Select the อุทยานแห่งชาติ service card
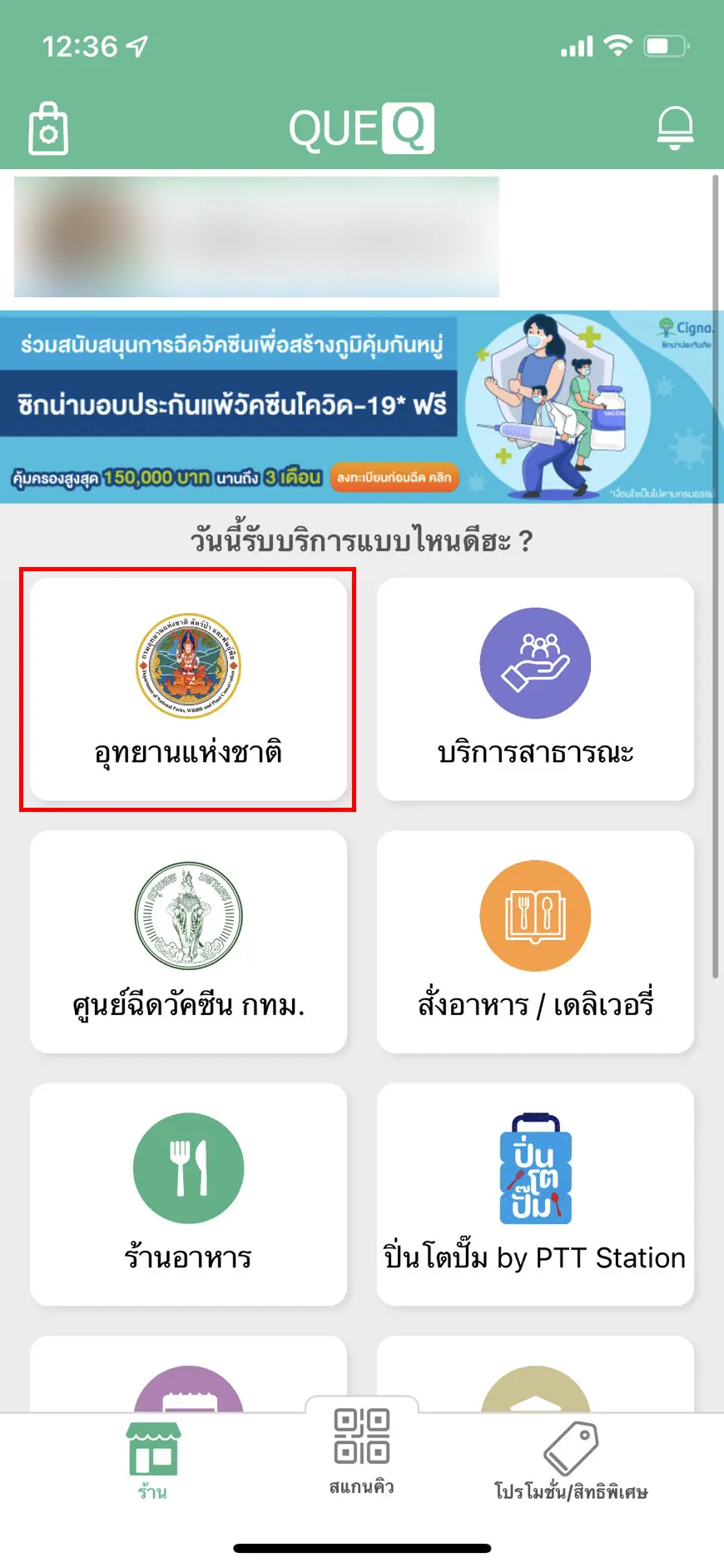 coord(188,689)
